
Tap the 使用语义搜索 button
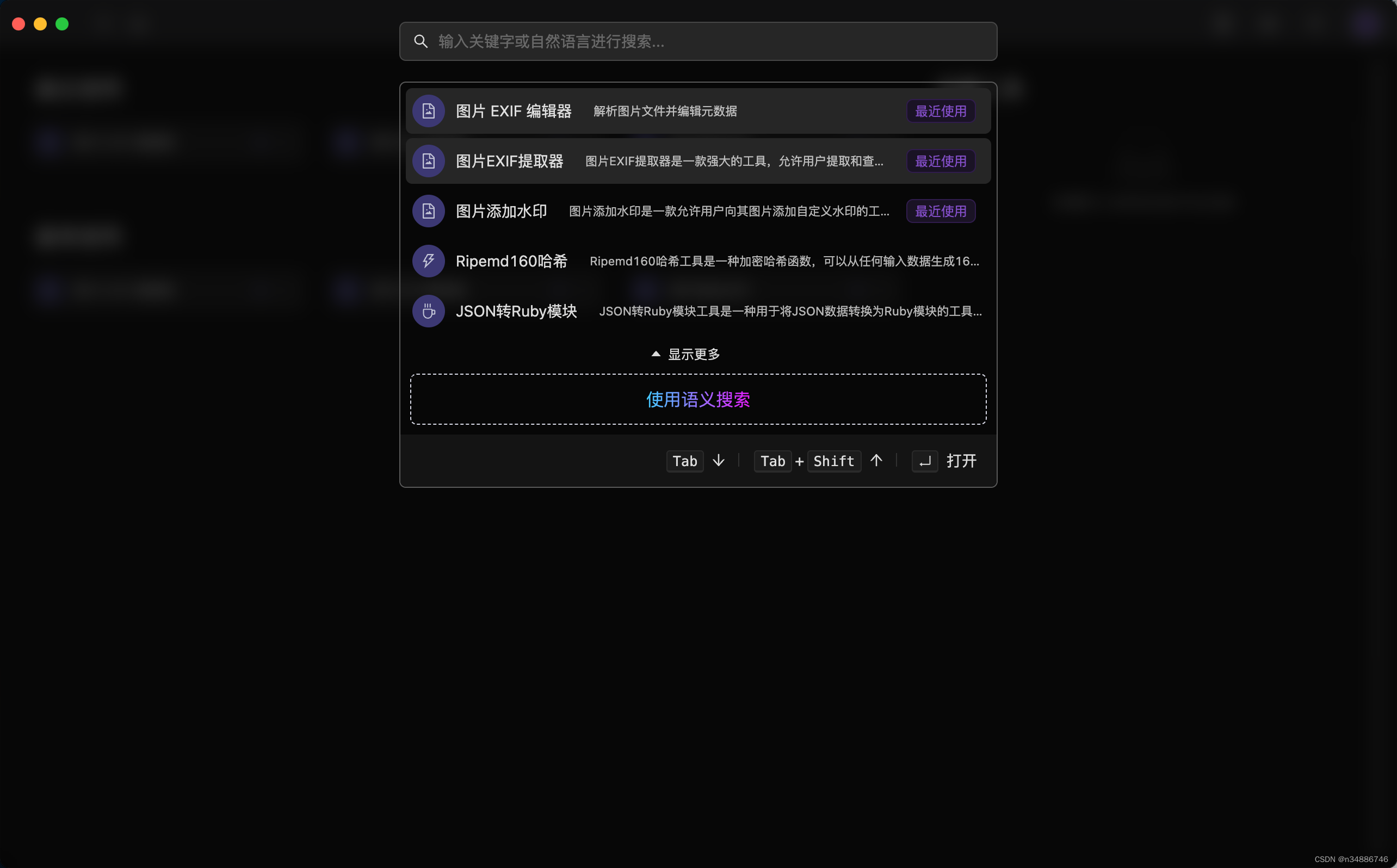697,400
